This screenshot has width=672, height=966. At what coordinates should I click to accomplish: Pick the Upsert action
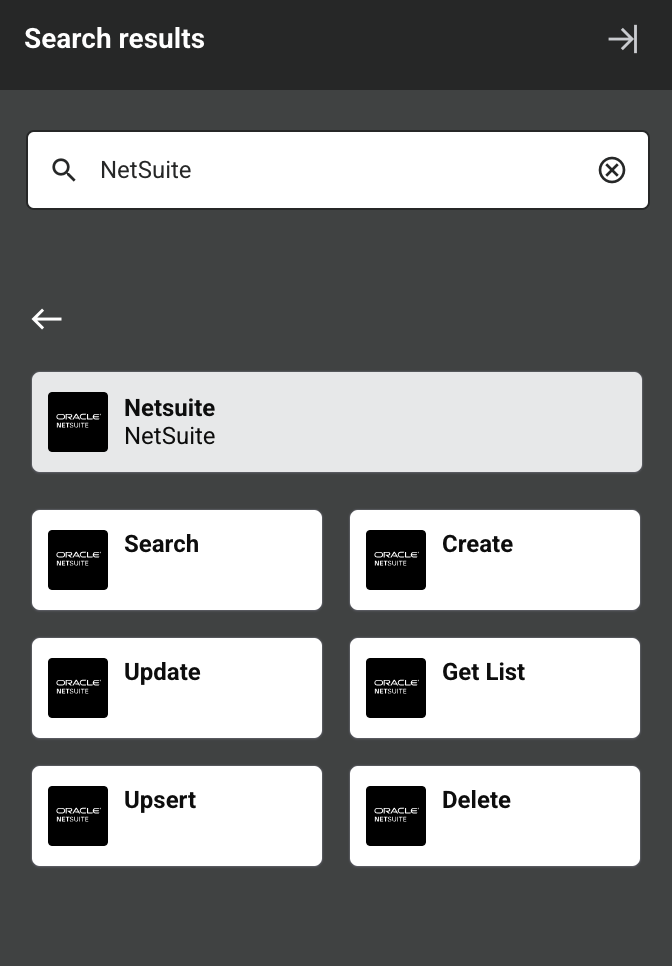click(x=177, y=816)
